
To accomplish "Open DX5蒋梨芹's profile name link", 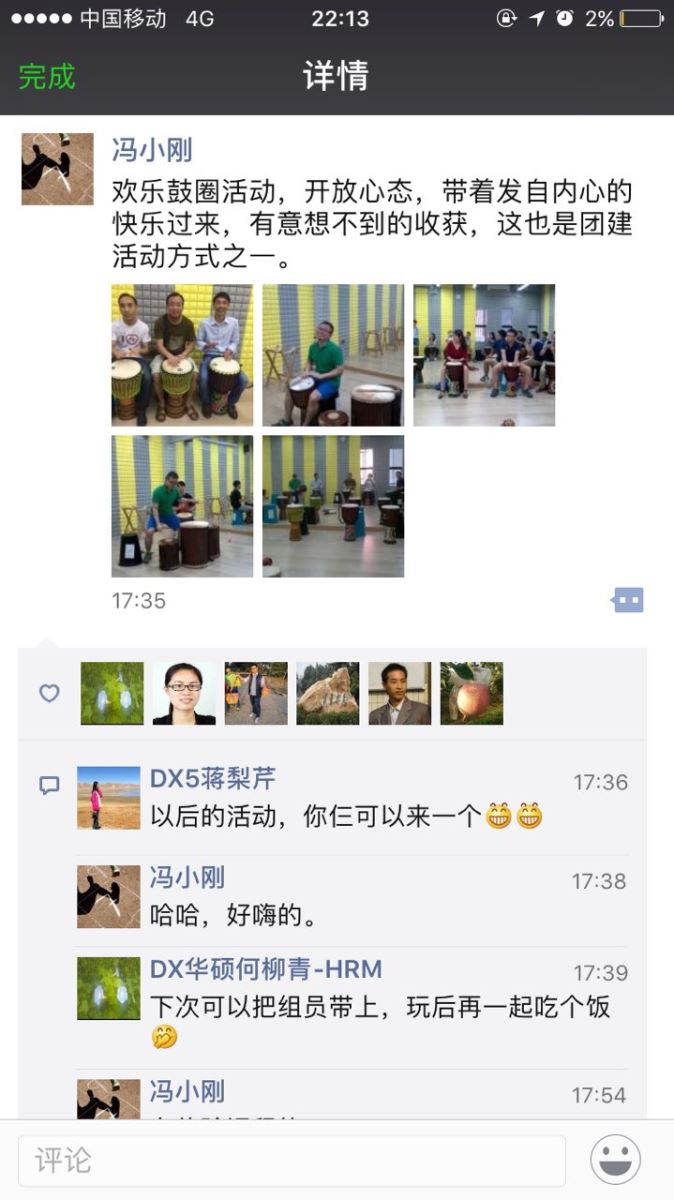I will click(x=212, y=779).
